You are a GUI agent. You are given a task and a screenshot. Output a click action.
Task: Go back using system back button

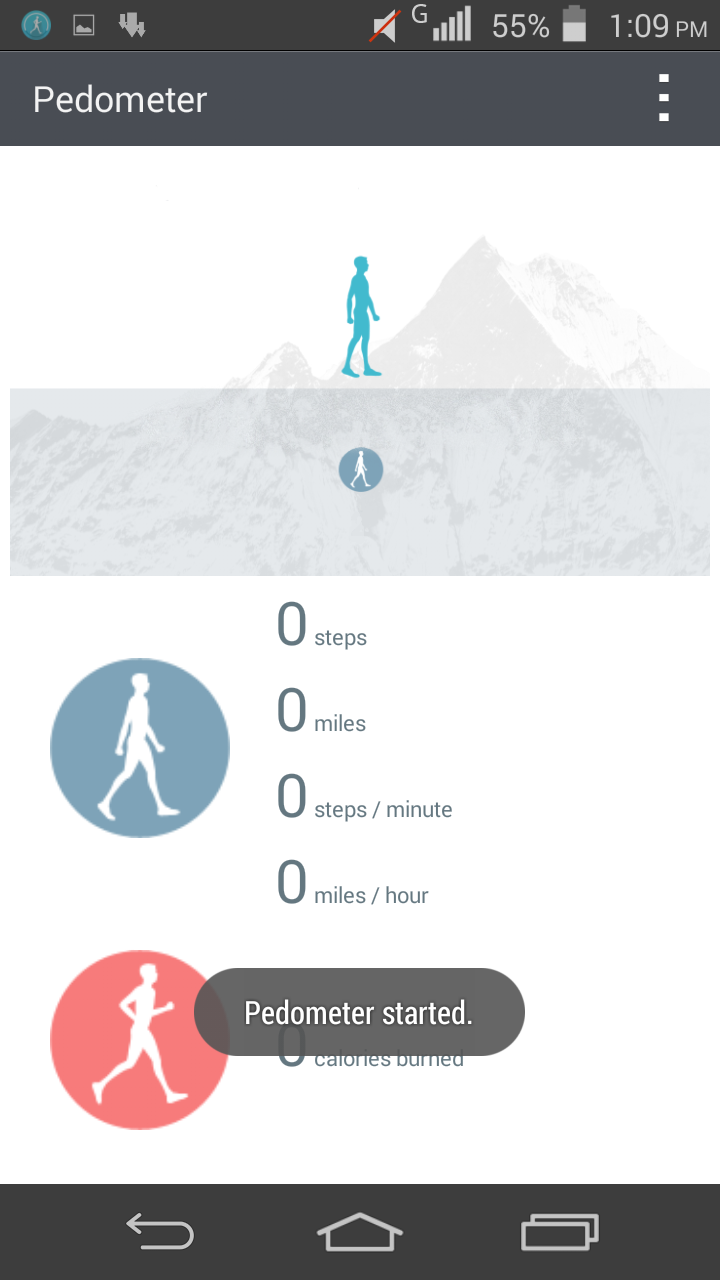click(160, 1231)
